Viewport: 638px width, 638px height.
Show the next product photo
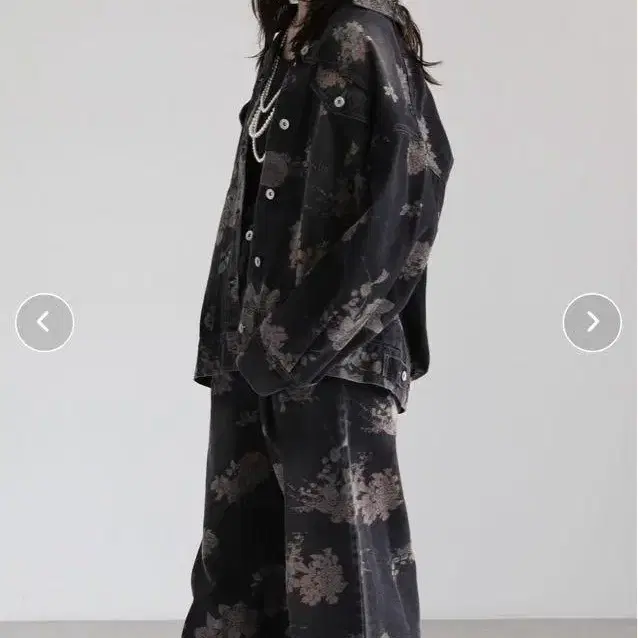592,322
